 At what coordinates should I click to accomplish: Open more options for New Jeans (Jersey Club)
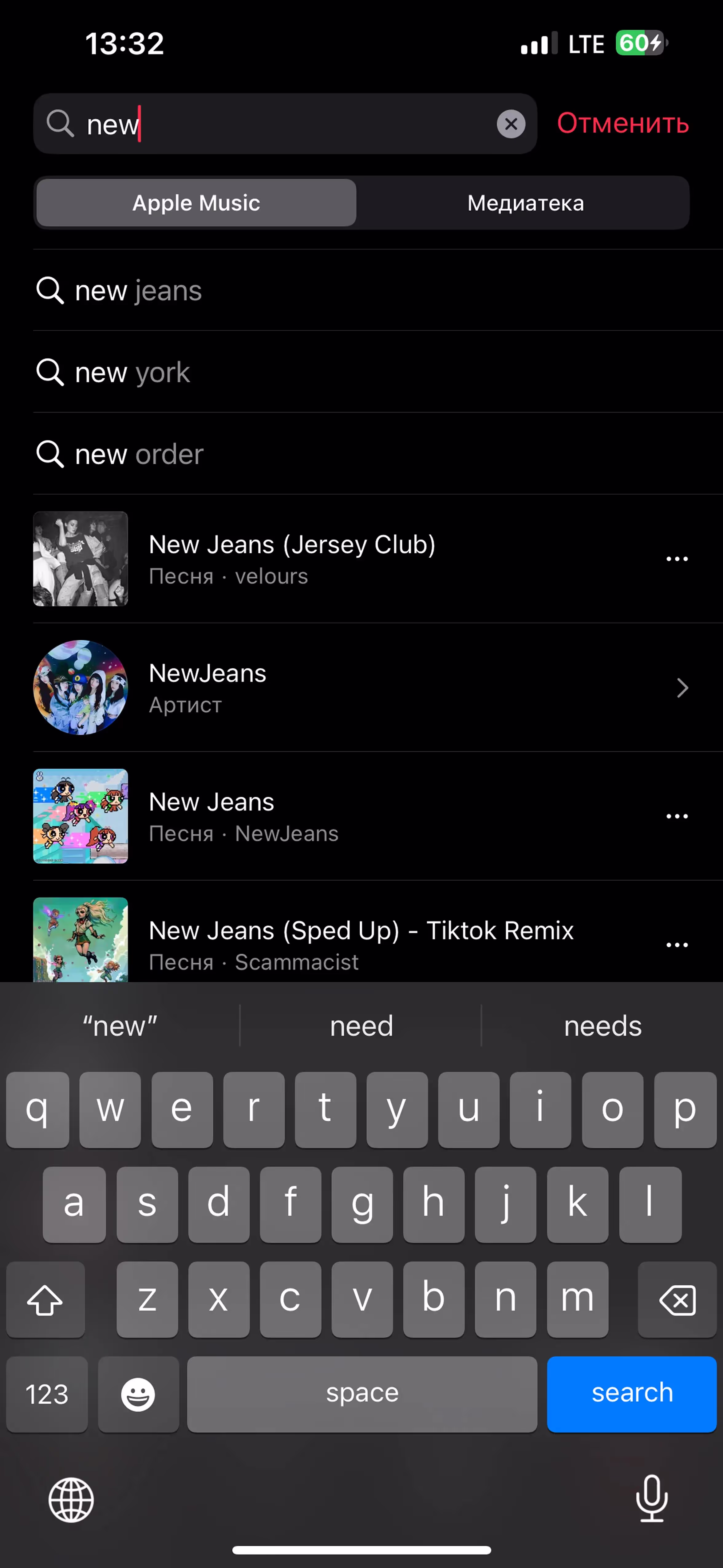tap(677, 559)
